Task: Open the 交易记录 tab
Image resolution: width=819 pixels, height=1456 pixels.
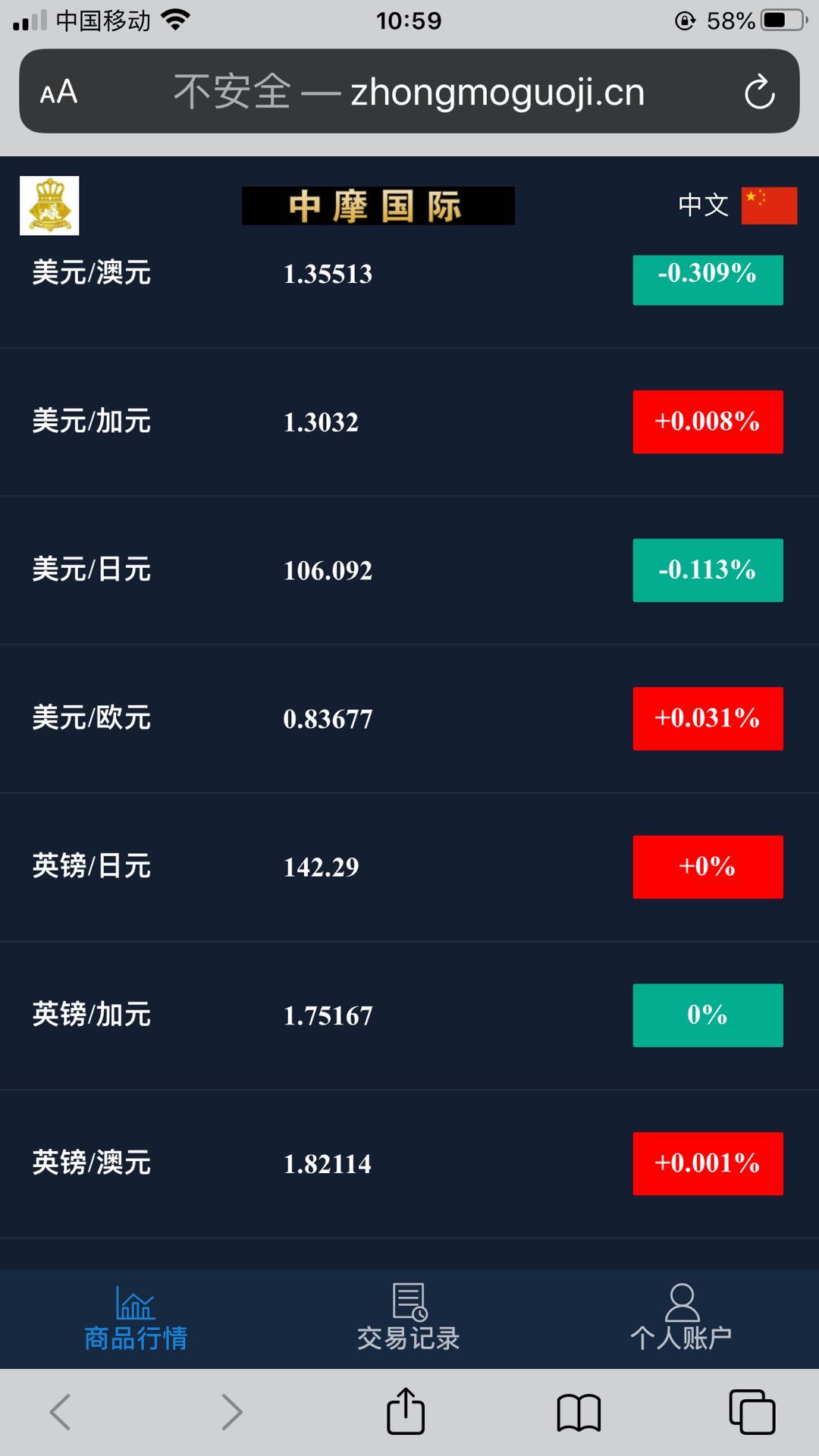Action: click(x=408, y=1318)
